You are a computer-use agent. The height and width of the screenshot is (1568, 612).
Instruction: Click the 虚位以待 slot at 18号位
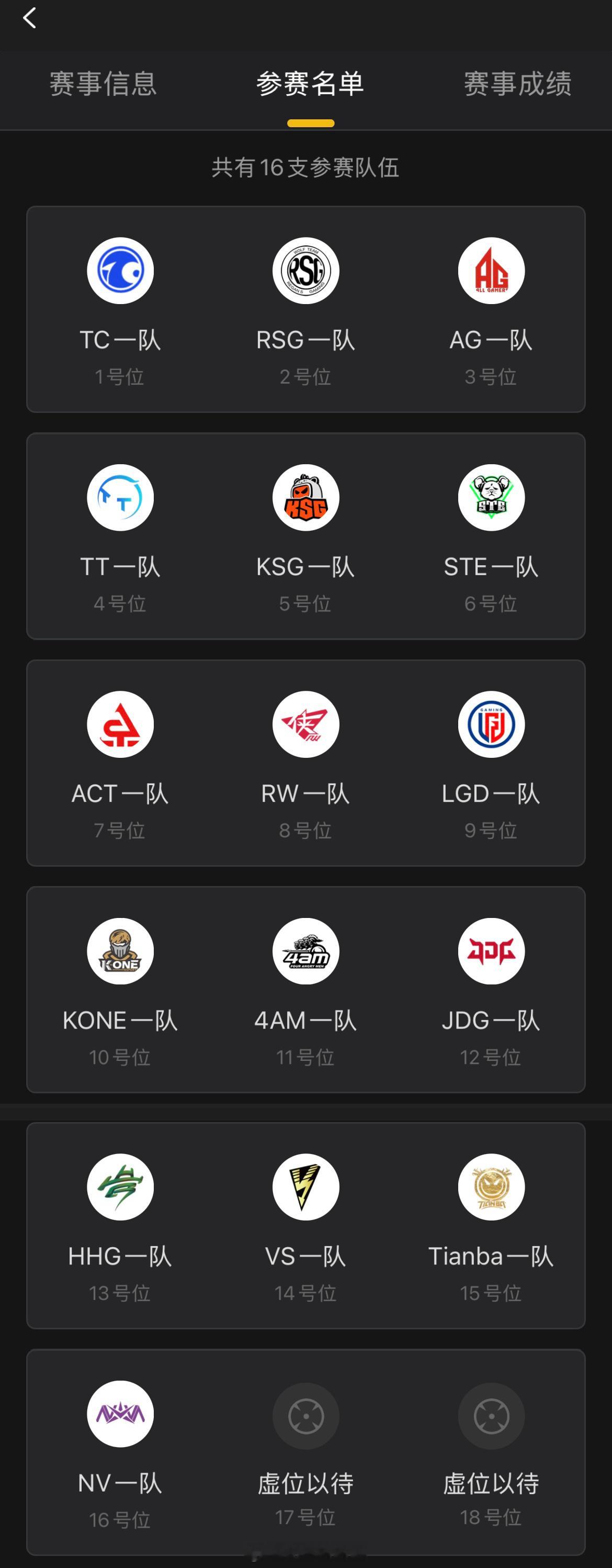(x=492, y=1416)
